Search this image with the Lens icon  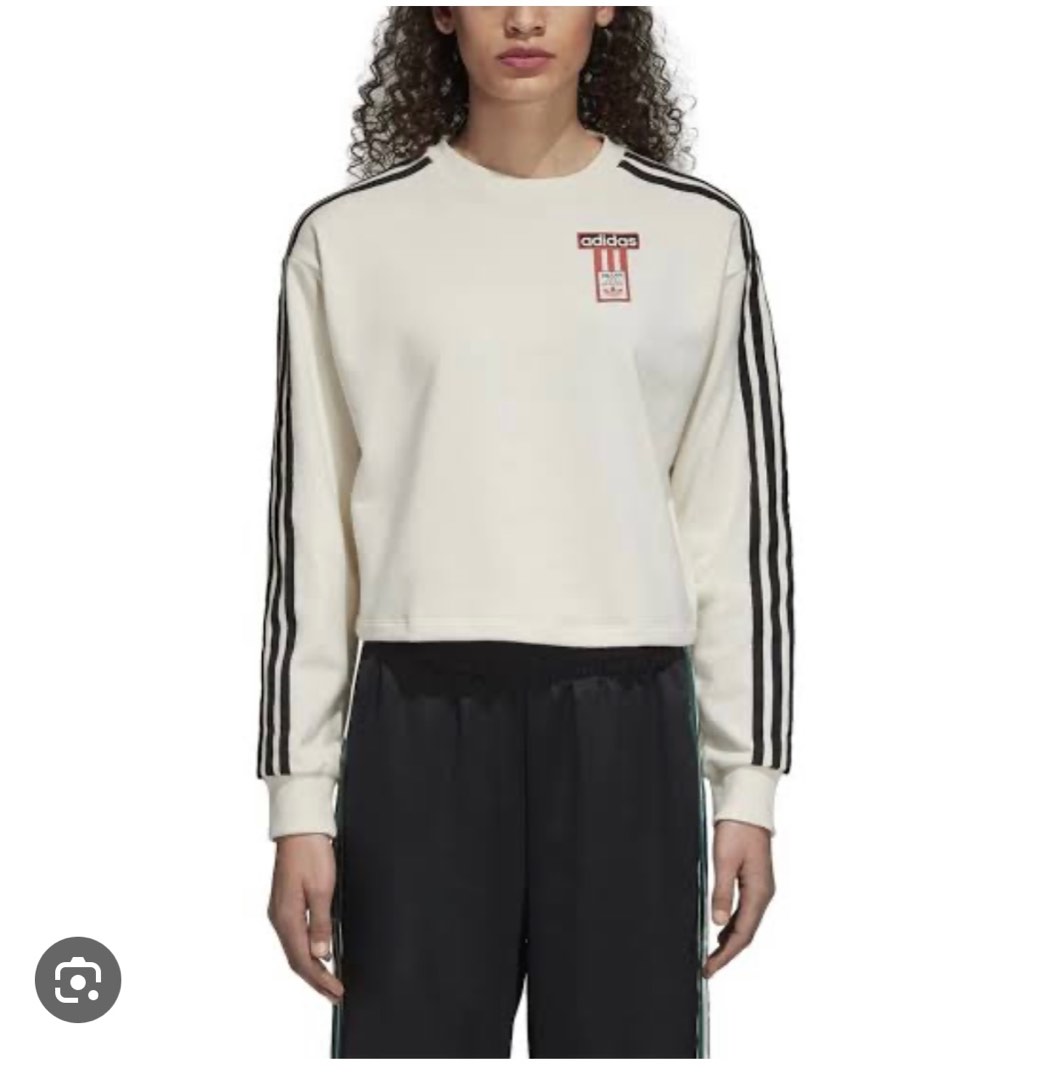click(78, 979)
